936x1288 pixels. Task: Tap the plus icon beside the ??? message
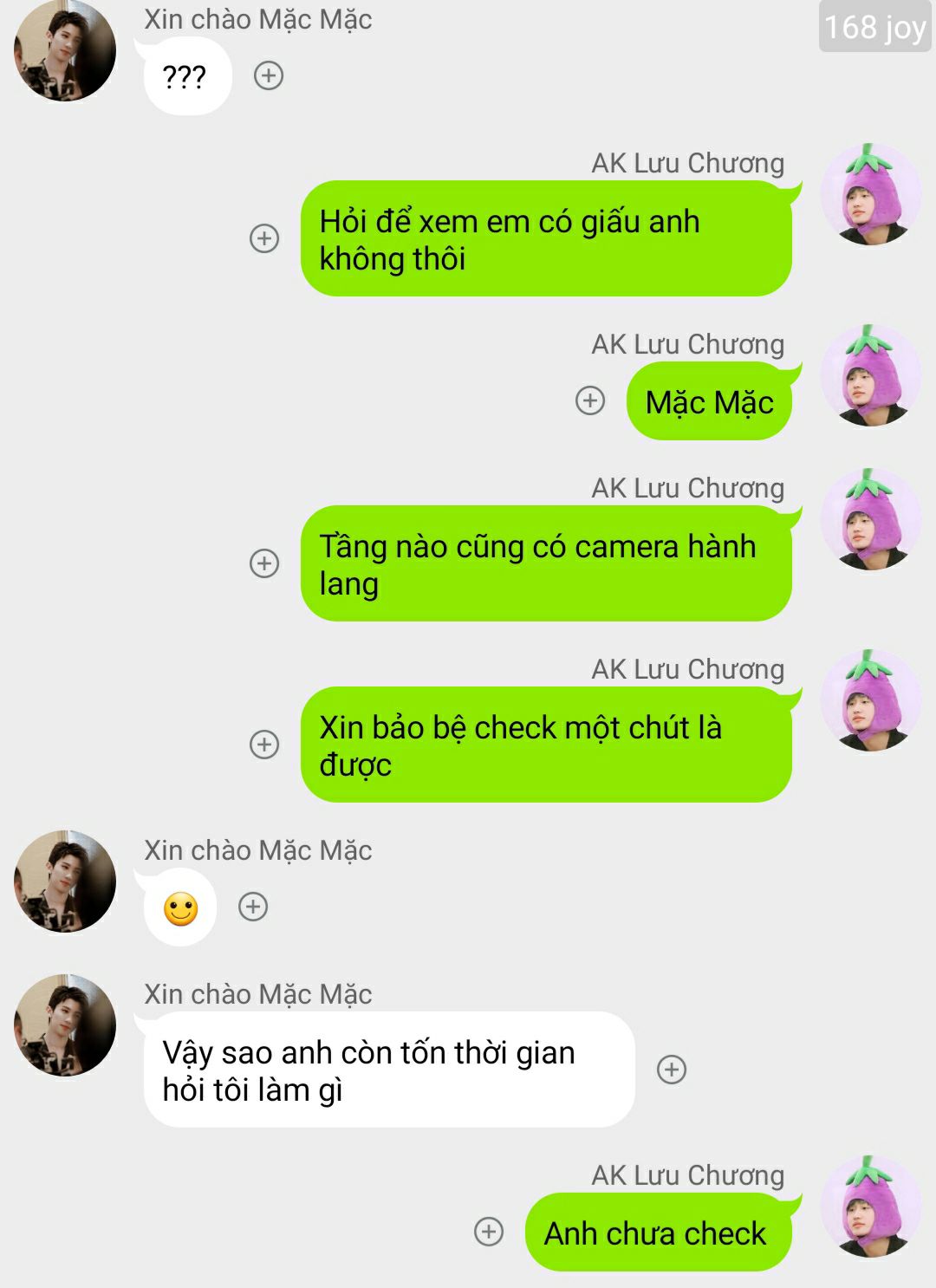(x=269, y=75)
